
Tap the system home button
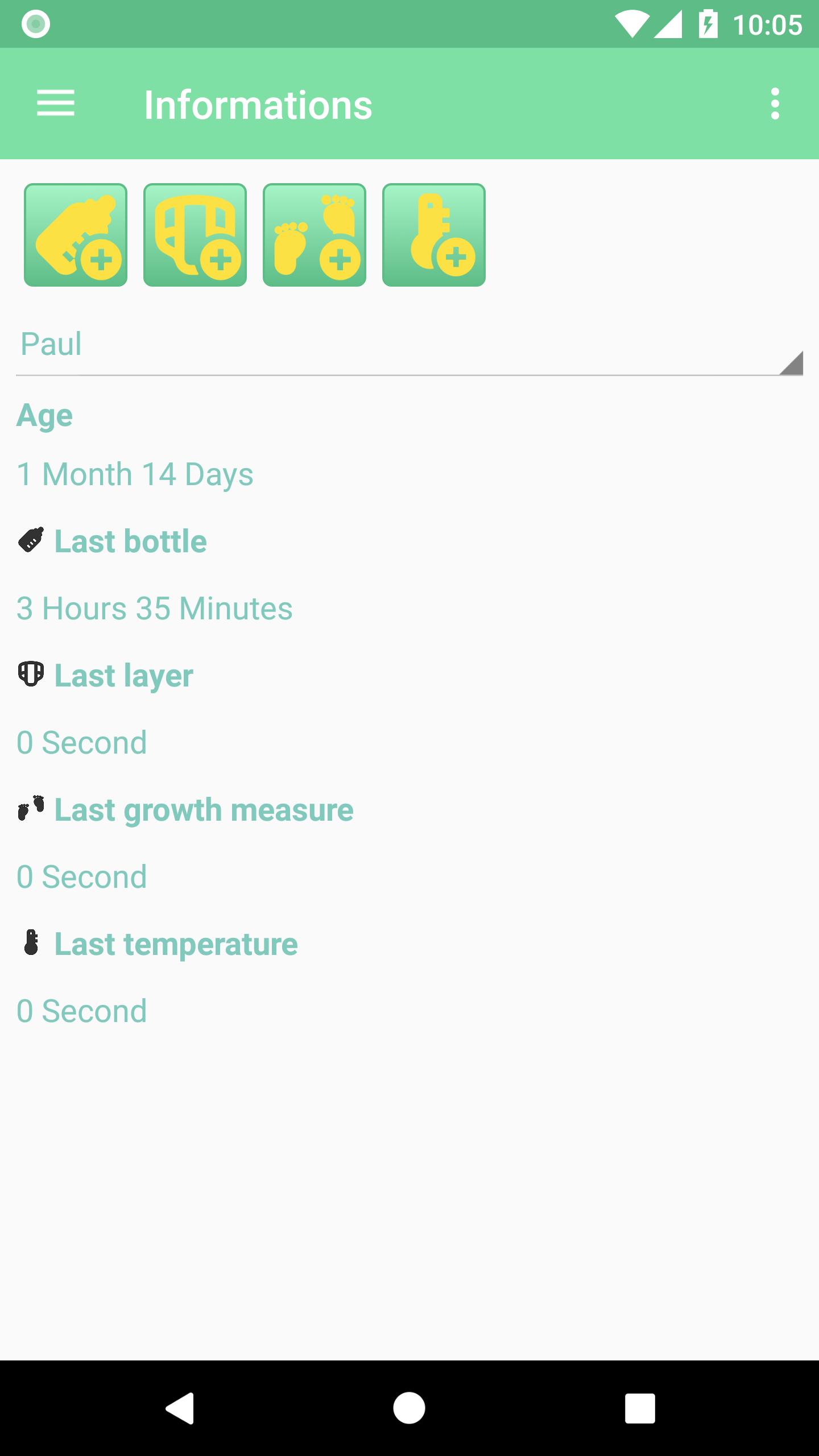[409, 1408]
